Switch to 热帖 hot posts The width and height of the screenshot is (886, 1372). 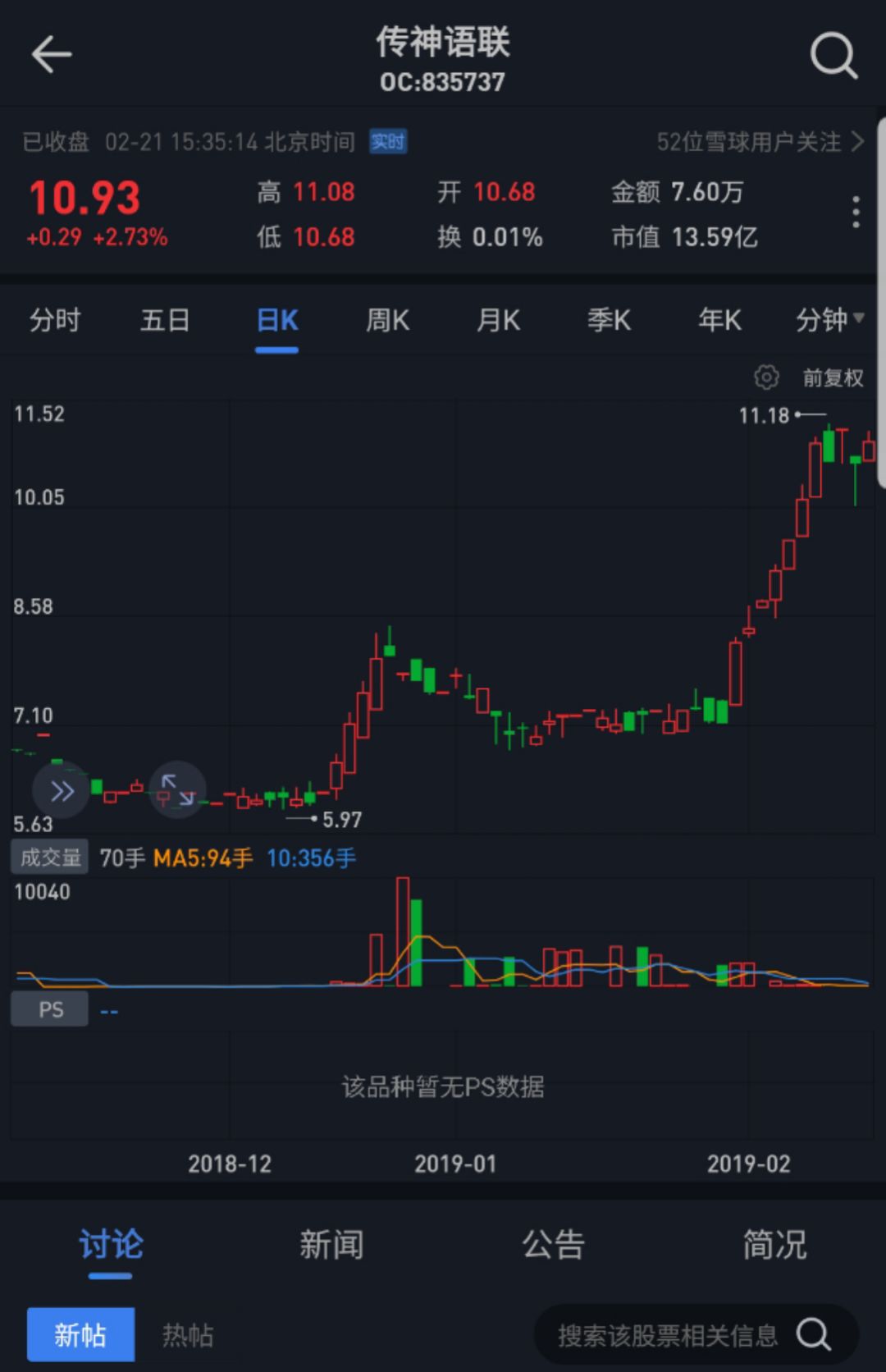[186, 1334]
